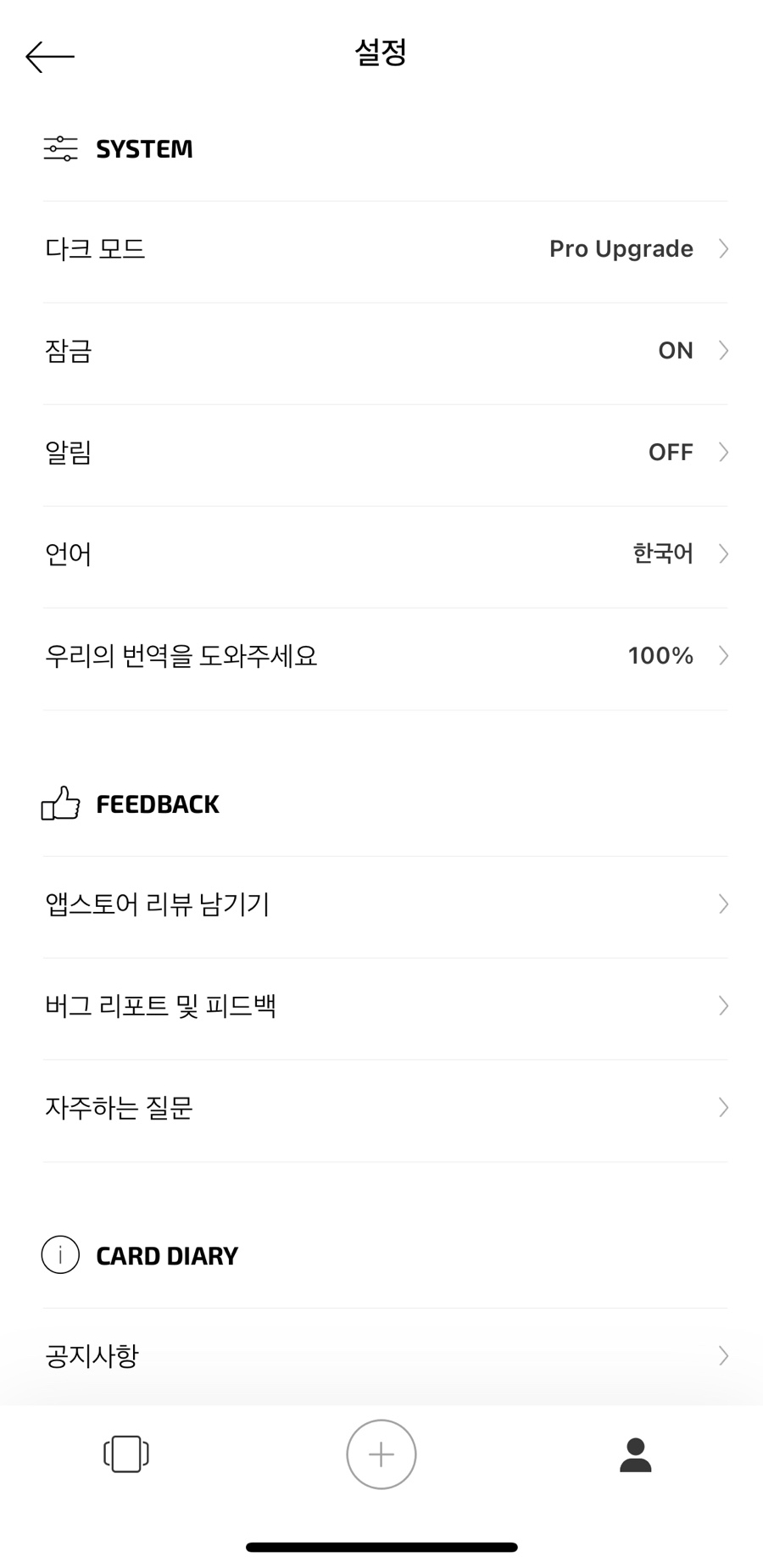Switch to the profile tab

pyautogui.click(x=635, y=1454)
